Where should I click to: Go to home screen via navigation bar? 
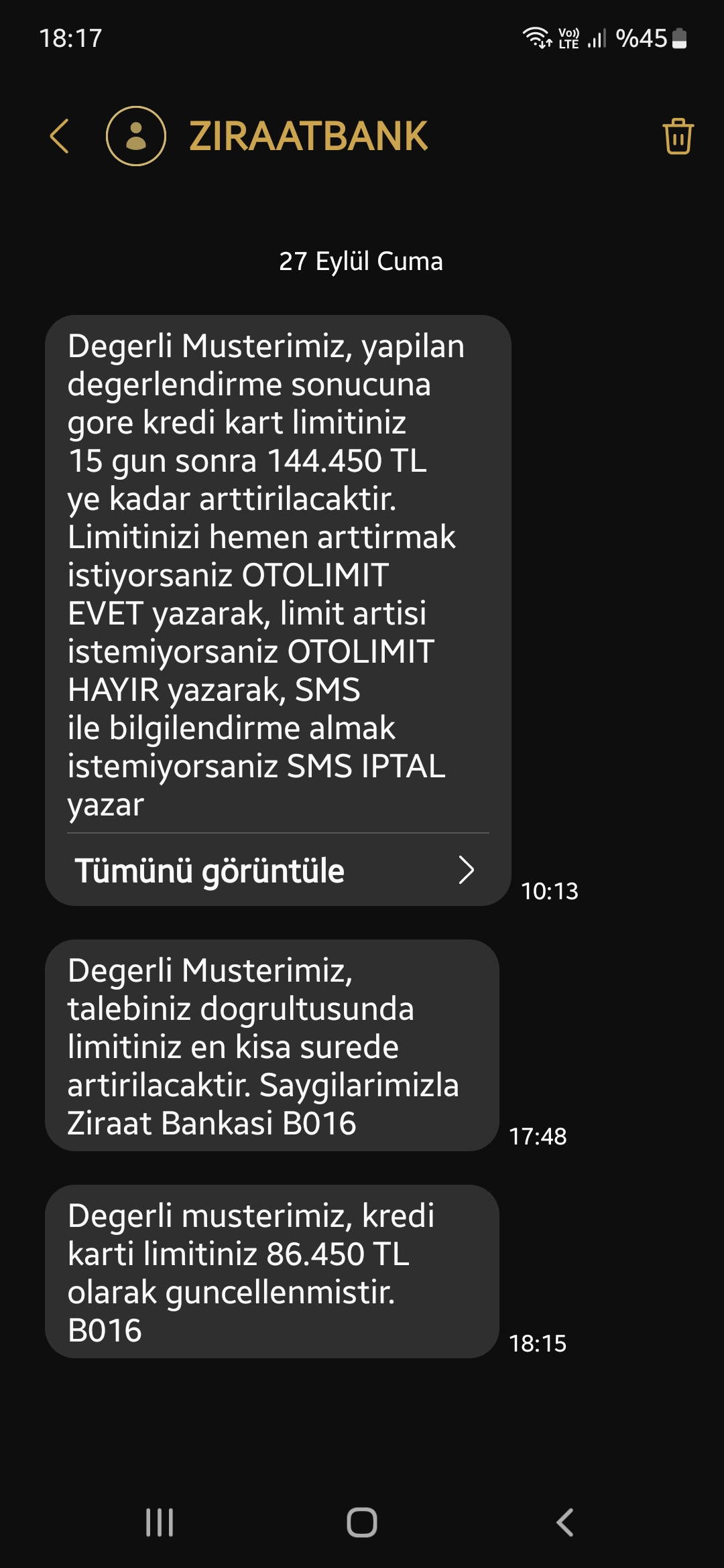point(362,1522)
